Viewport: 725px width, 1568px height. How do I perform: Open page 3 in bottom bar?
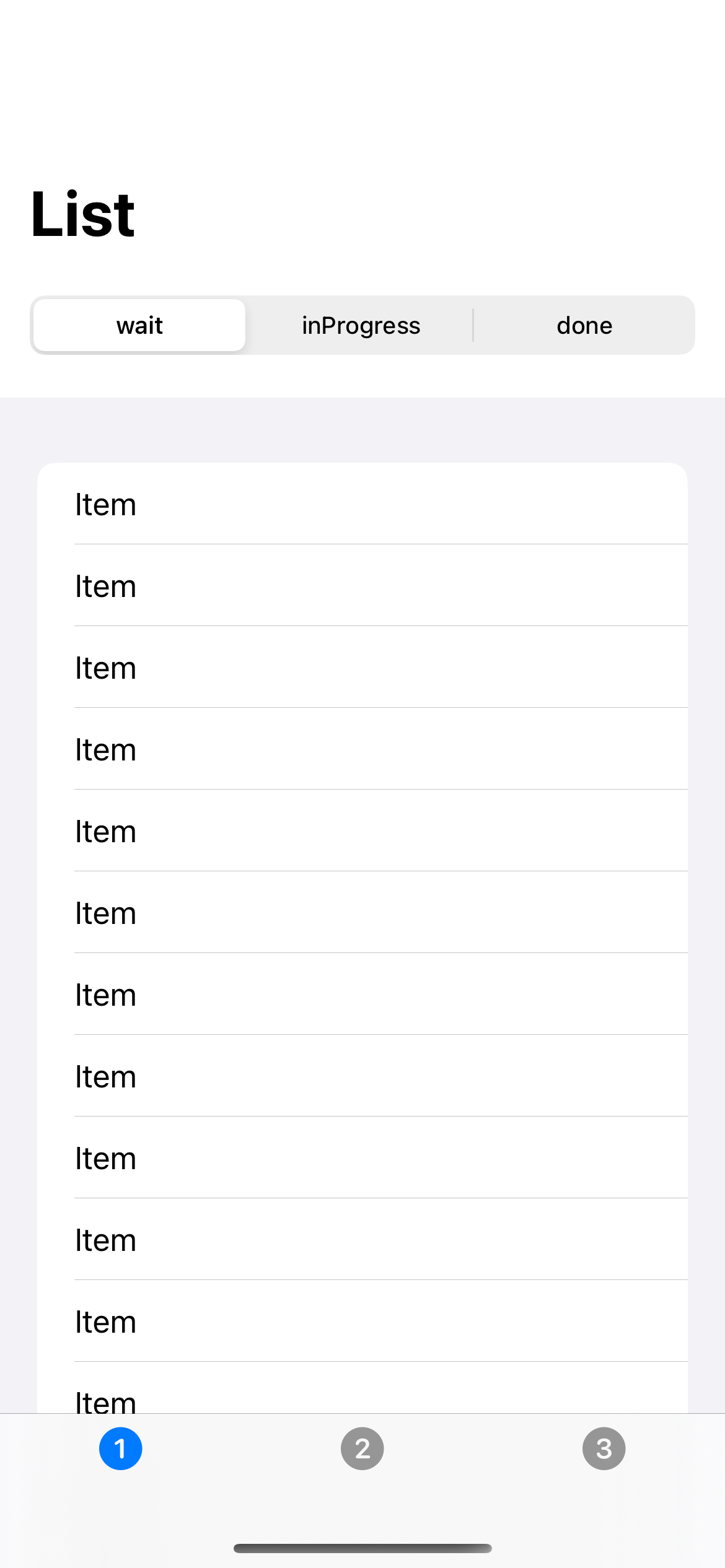point(602,1449)
